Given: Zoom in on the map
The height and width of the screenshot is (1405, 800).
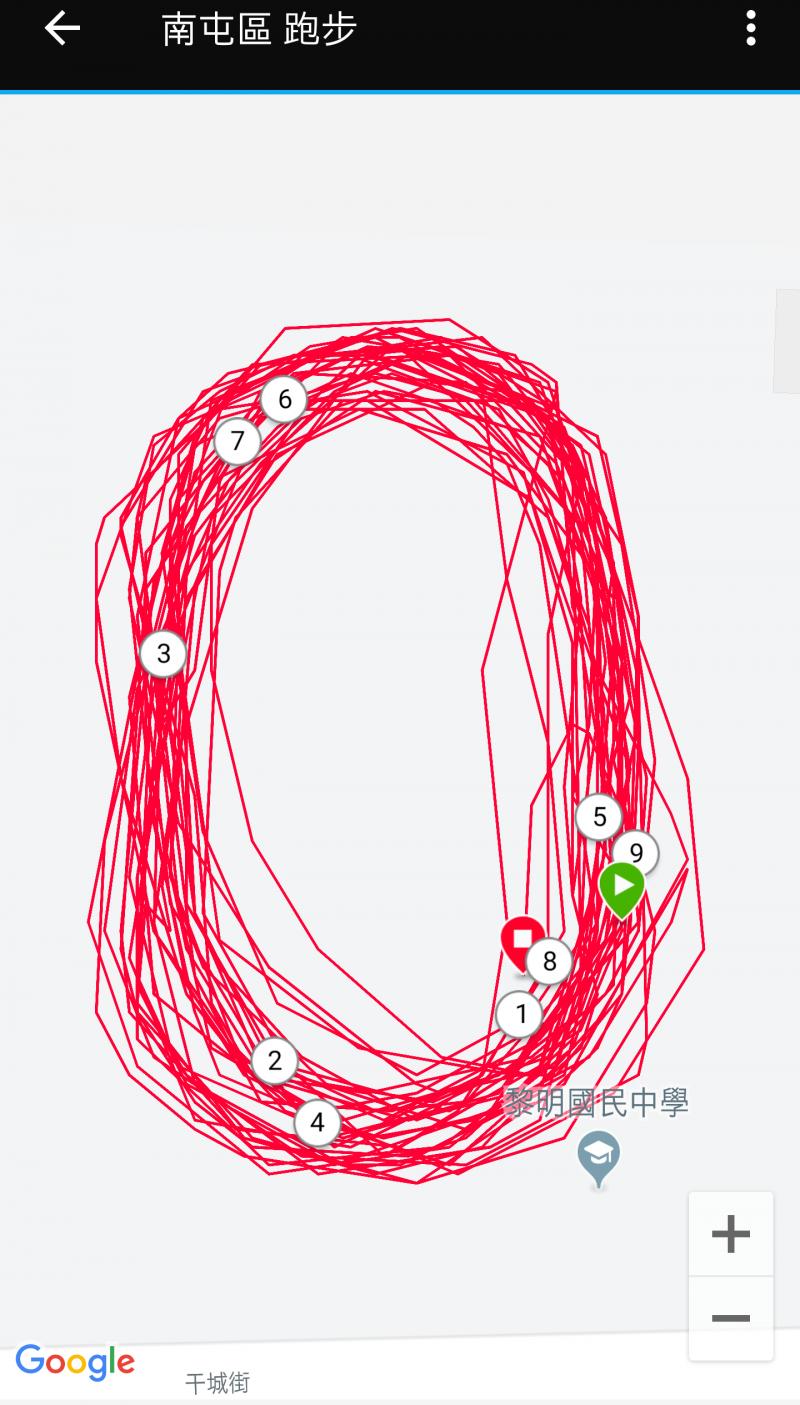Looking at the screenshot, I should coord(731,1233).
